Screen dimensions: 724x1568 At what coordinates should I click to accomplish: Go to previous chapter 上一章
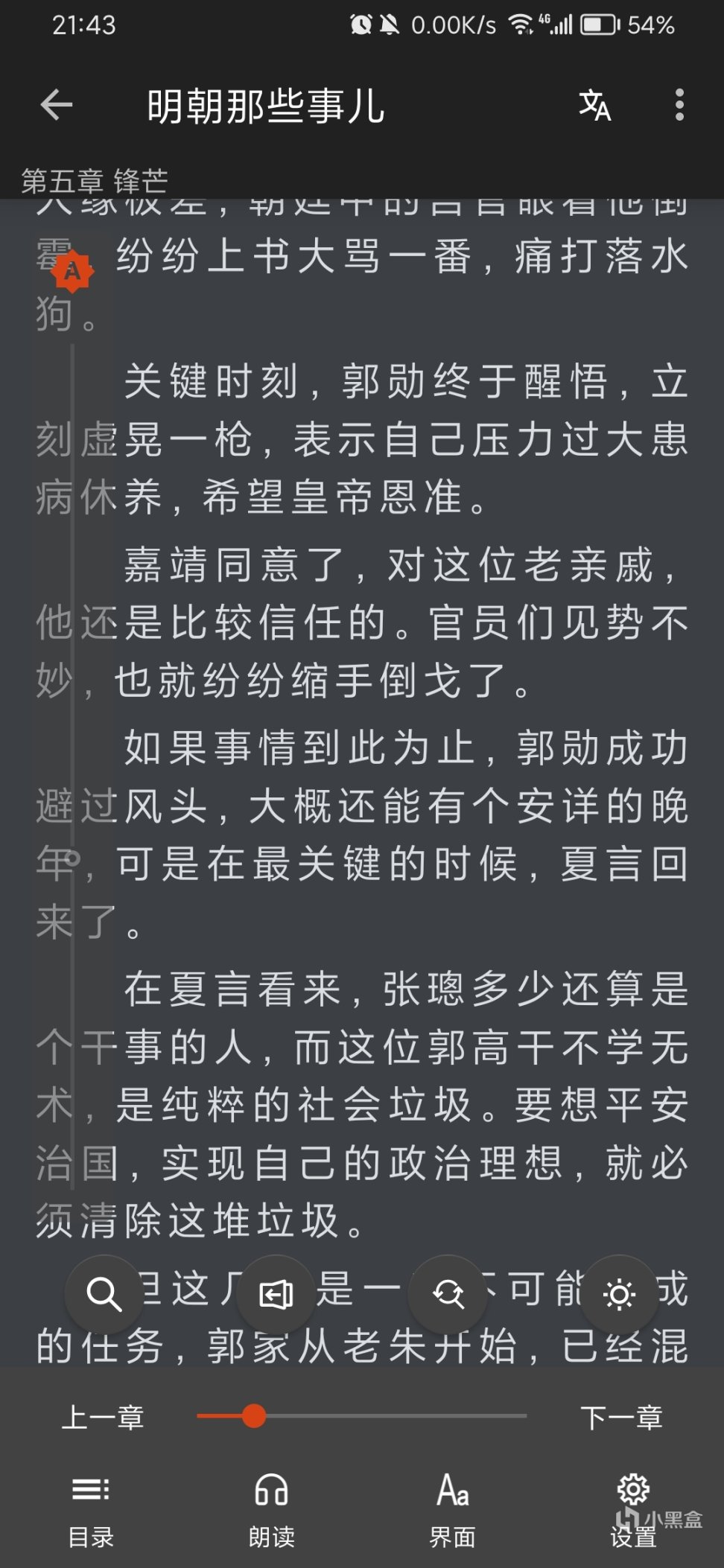click(103, 1417)
